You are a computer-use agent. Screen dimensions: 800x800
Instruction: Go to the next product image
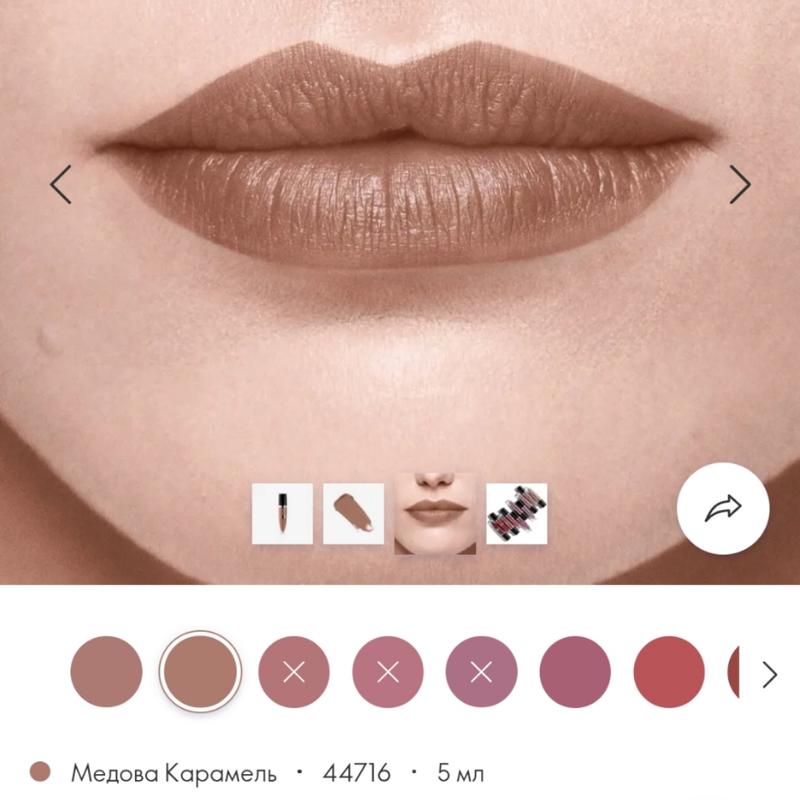[739, 184]
